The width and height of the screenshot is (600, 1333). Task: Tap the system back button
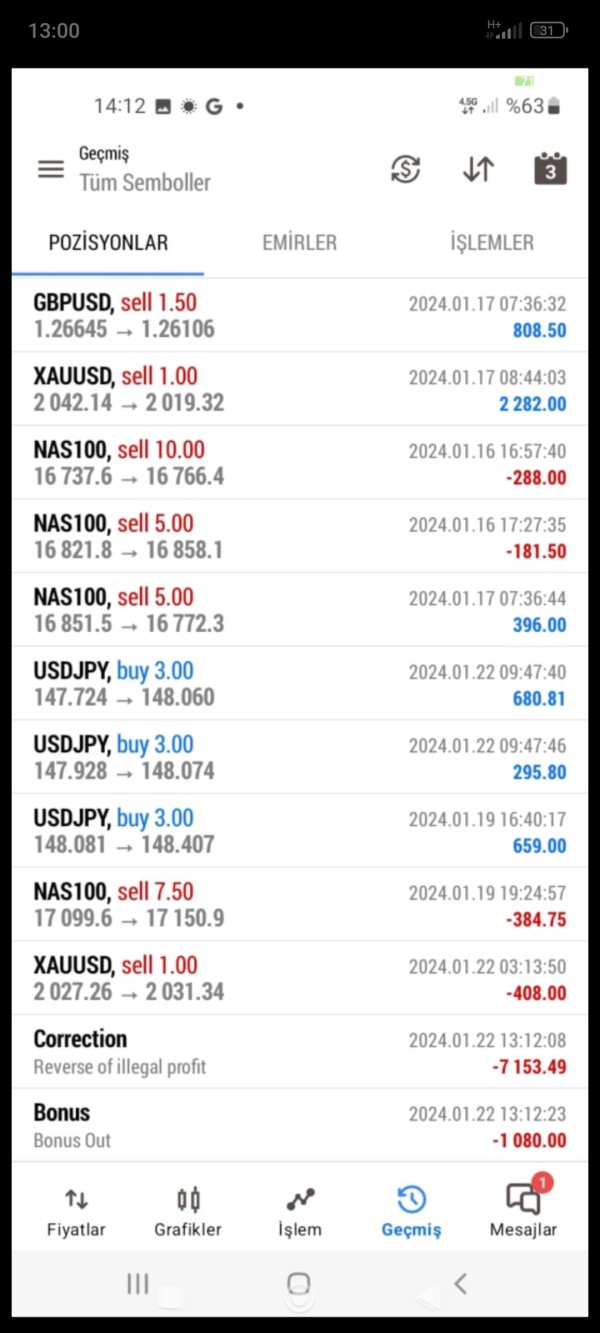tap(460, 1284)
